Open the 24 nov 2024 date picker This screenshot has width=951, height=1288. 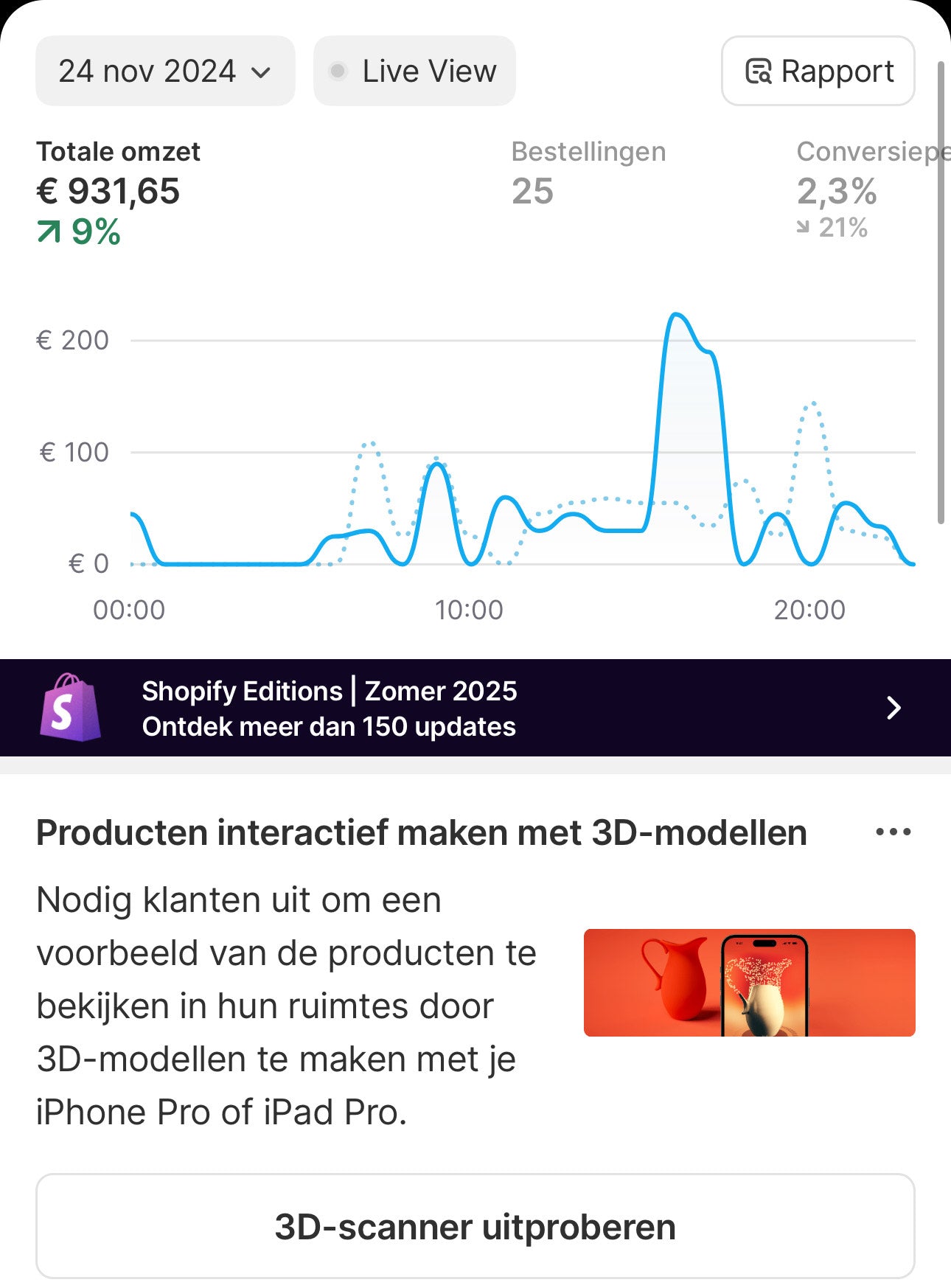[x=165, y=72]
